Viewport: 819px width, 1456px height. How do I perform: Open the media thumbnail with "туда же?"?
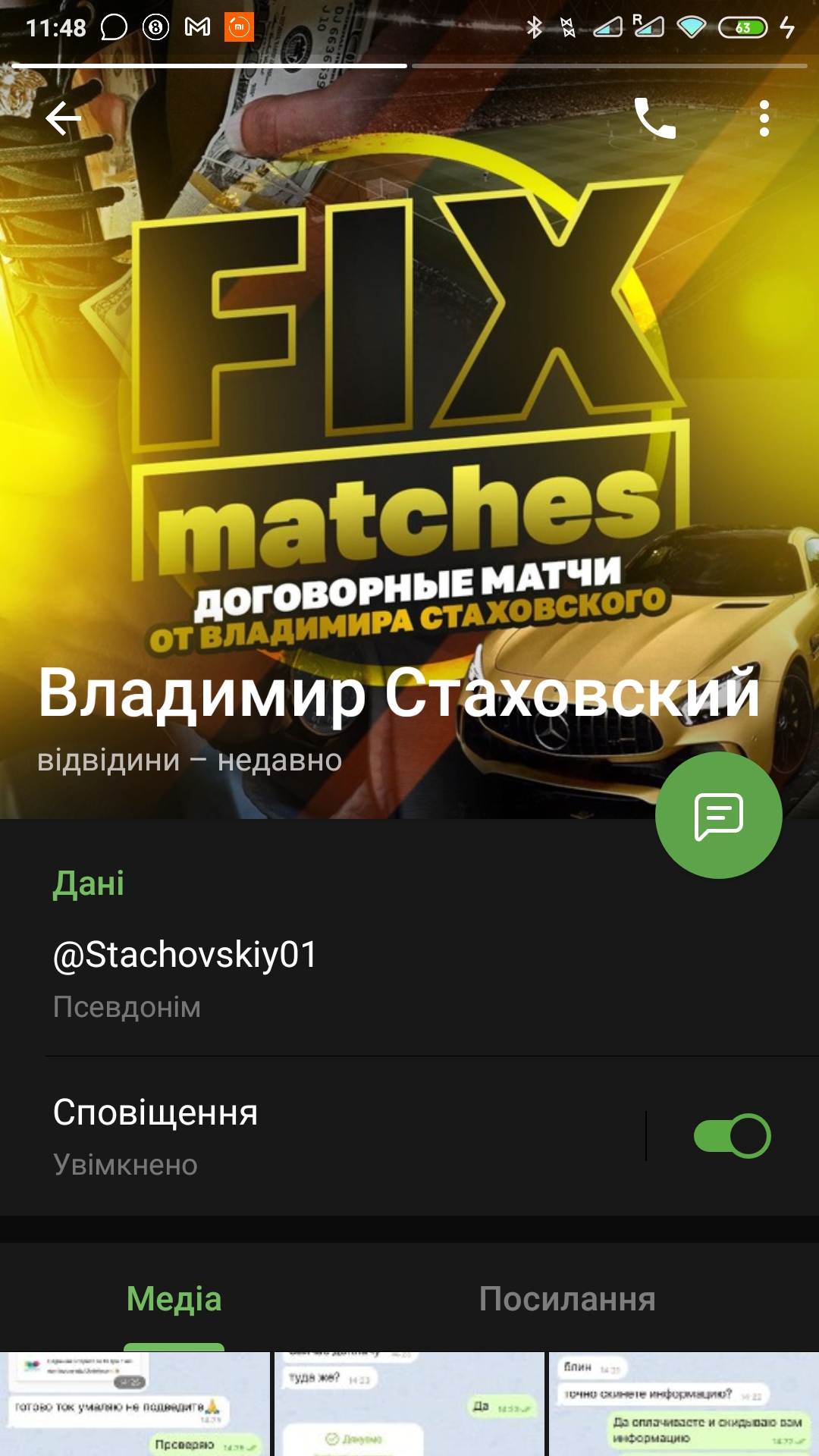click(409, 1404)
